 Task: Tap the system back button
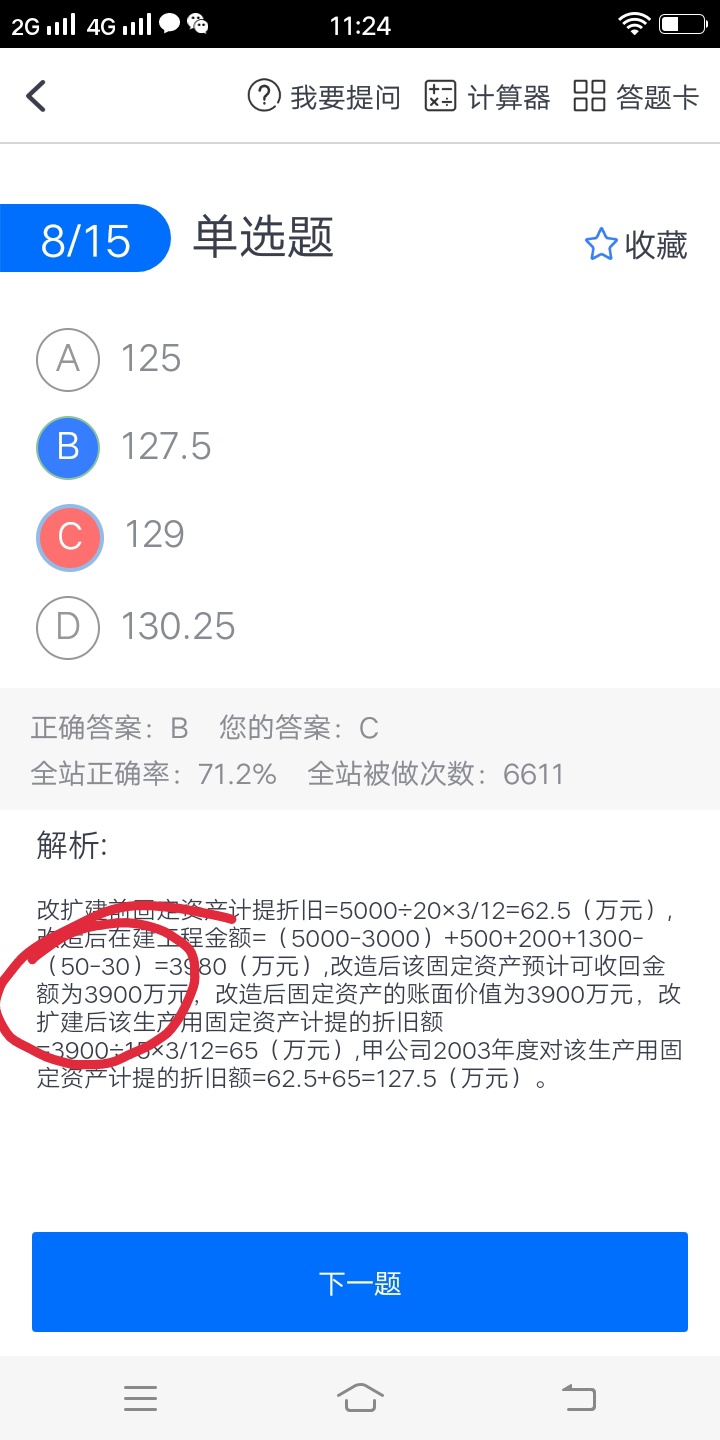pos(579,1398)
